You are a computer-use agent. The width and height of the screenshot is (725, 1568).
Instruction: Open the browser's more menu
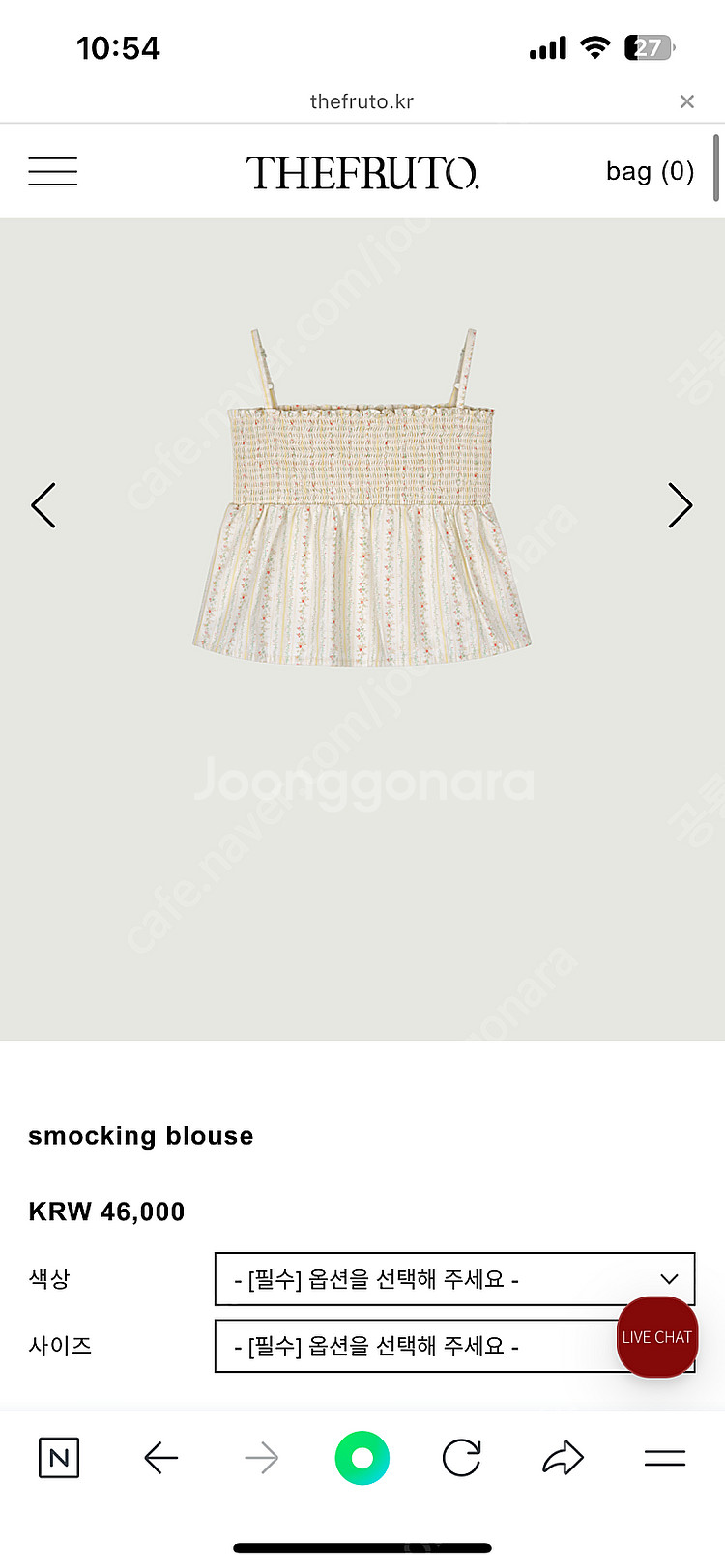(x=665, y=1458)
